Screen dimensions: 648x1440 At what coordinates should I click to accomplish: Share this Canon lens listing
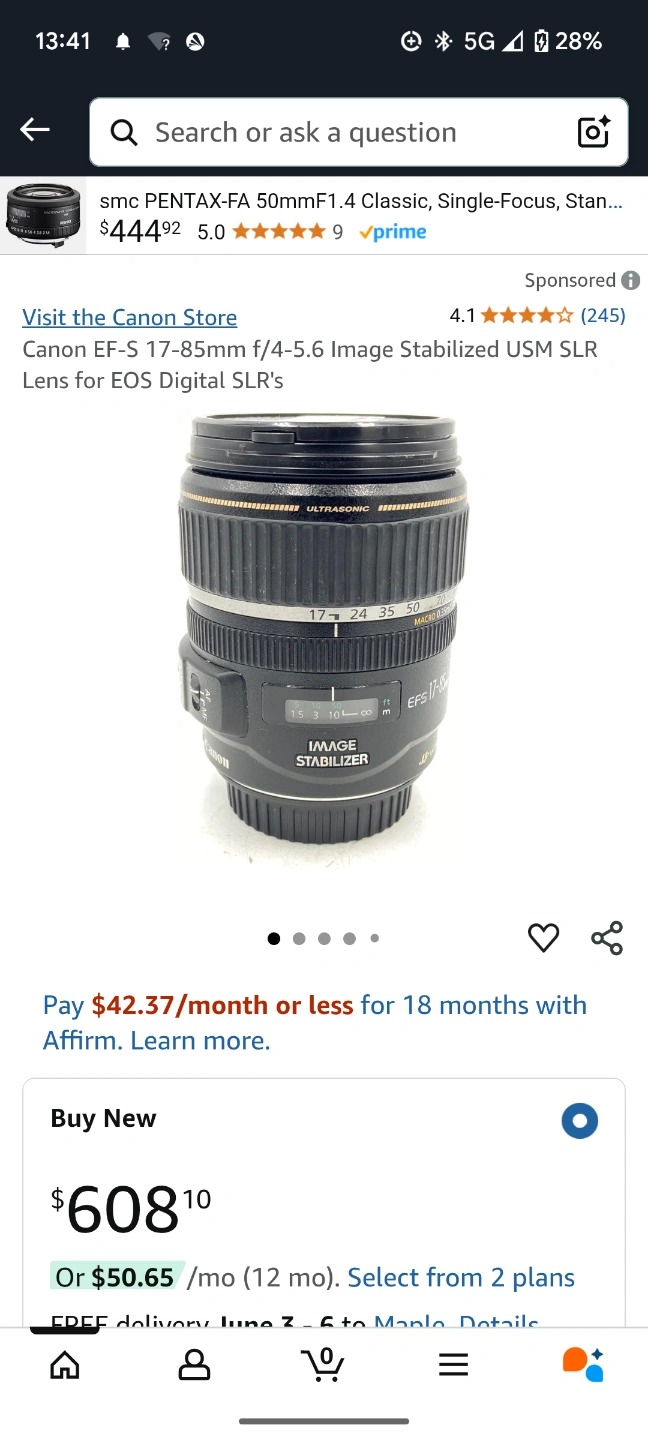(x=607, y=938)
